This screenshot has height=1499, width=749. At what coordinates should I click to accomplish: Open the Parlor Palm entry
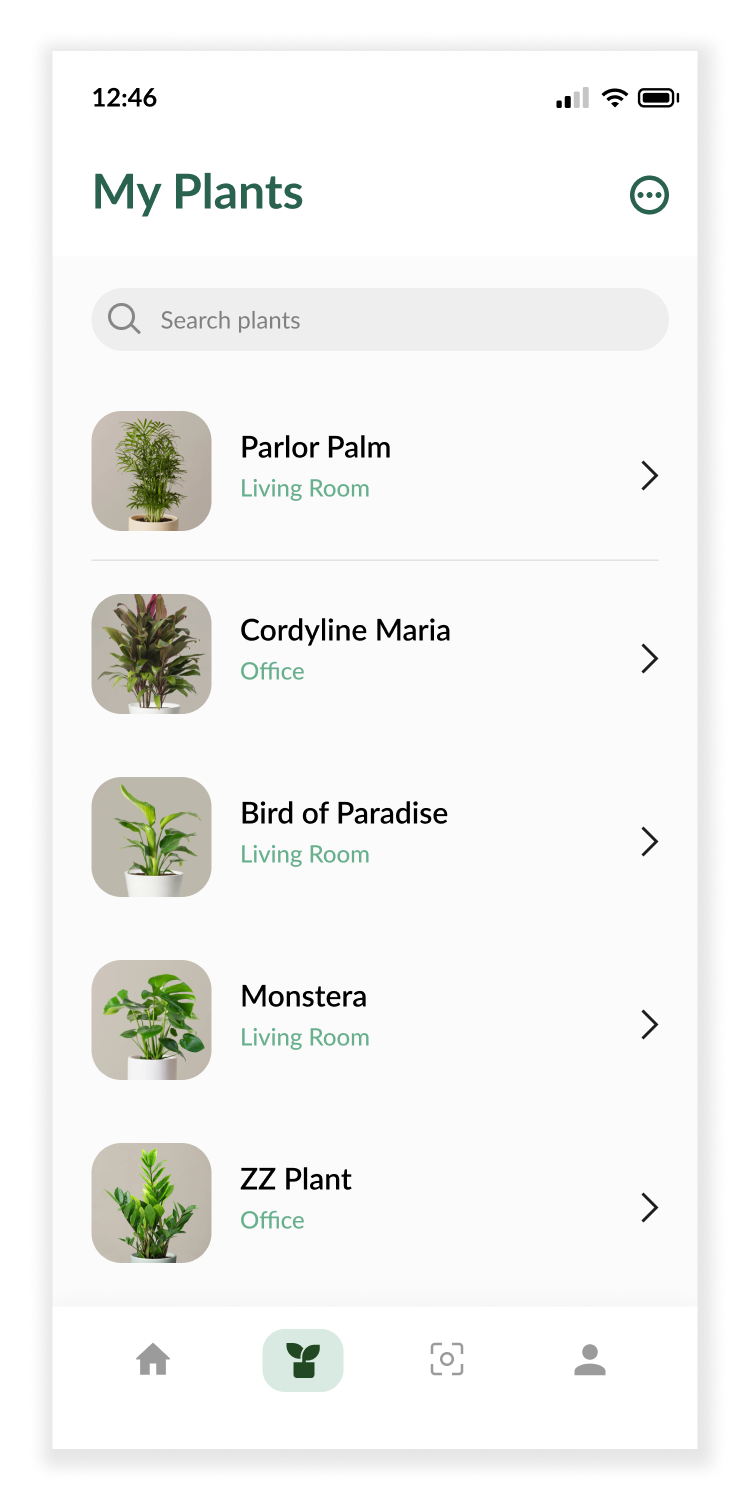[375, 471]
